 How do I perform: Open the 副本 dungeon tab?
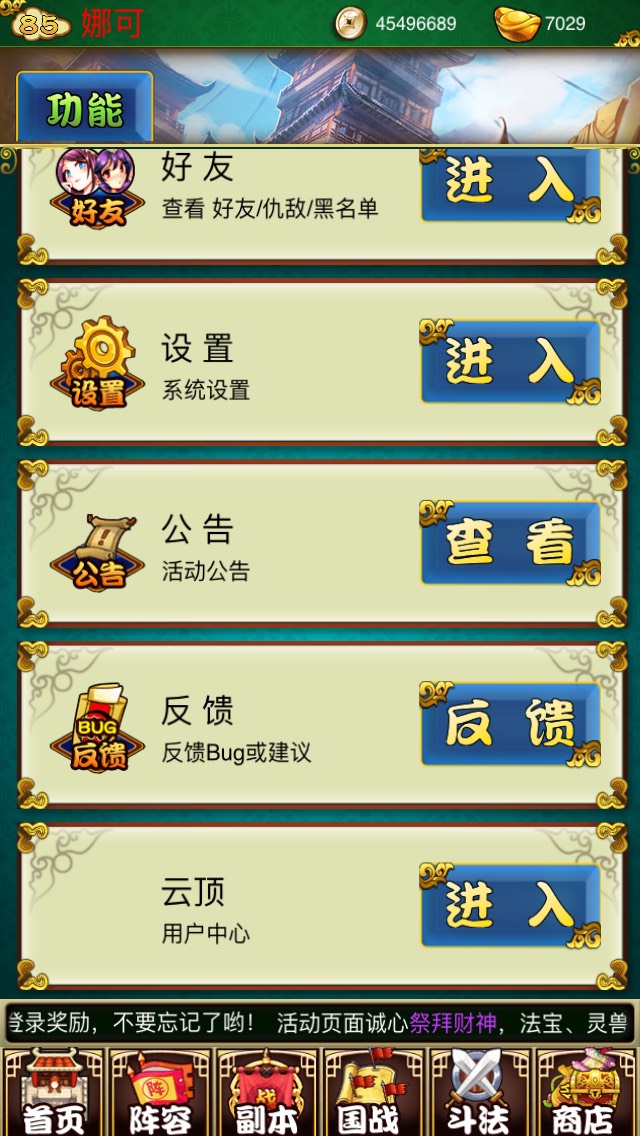(267, 1092)
